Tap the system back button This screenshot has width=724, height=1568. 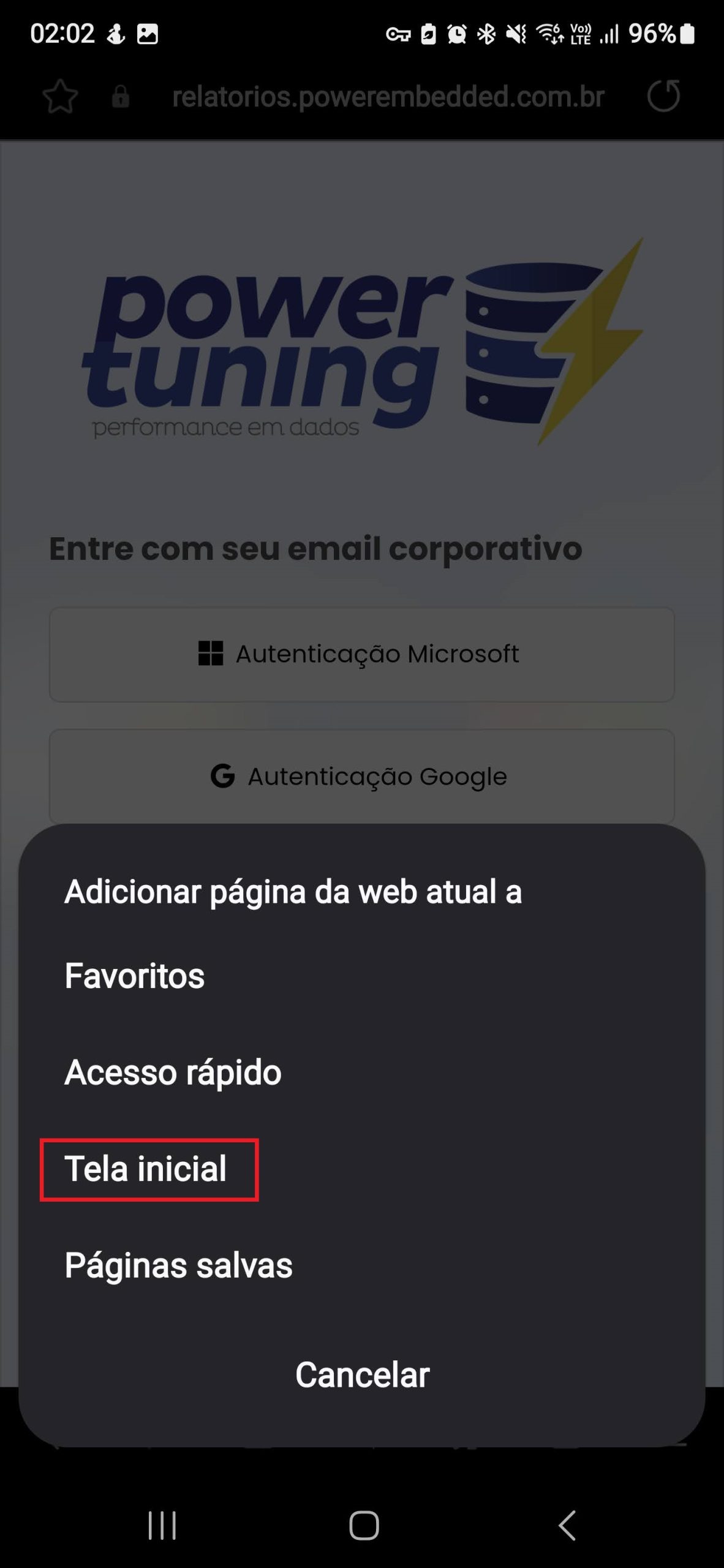[567, 1525]
